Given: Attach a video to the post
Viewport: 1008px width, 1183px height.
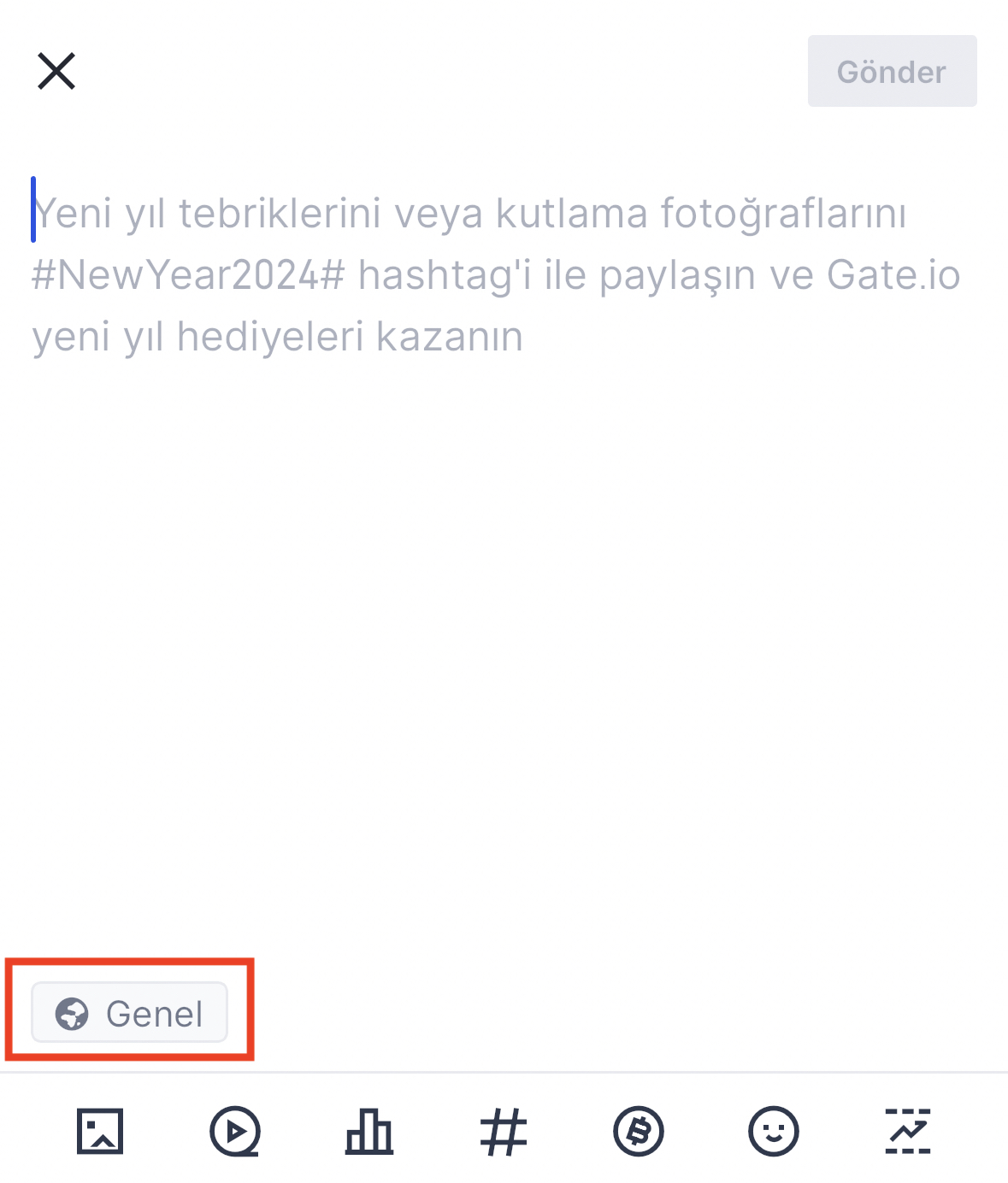Looking at the screenshot, I should pos(234,1131).
